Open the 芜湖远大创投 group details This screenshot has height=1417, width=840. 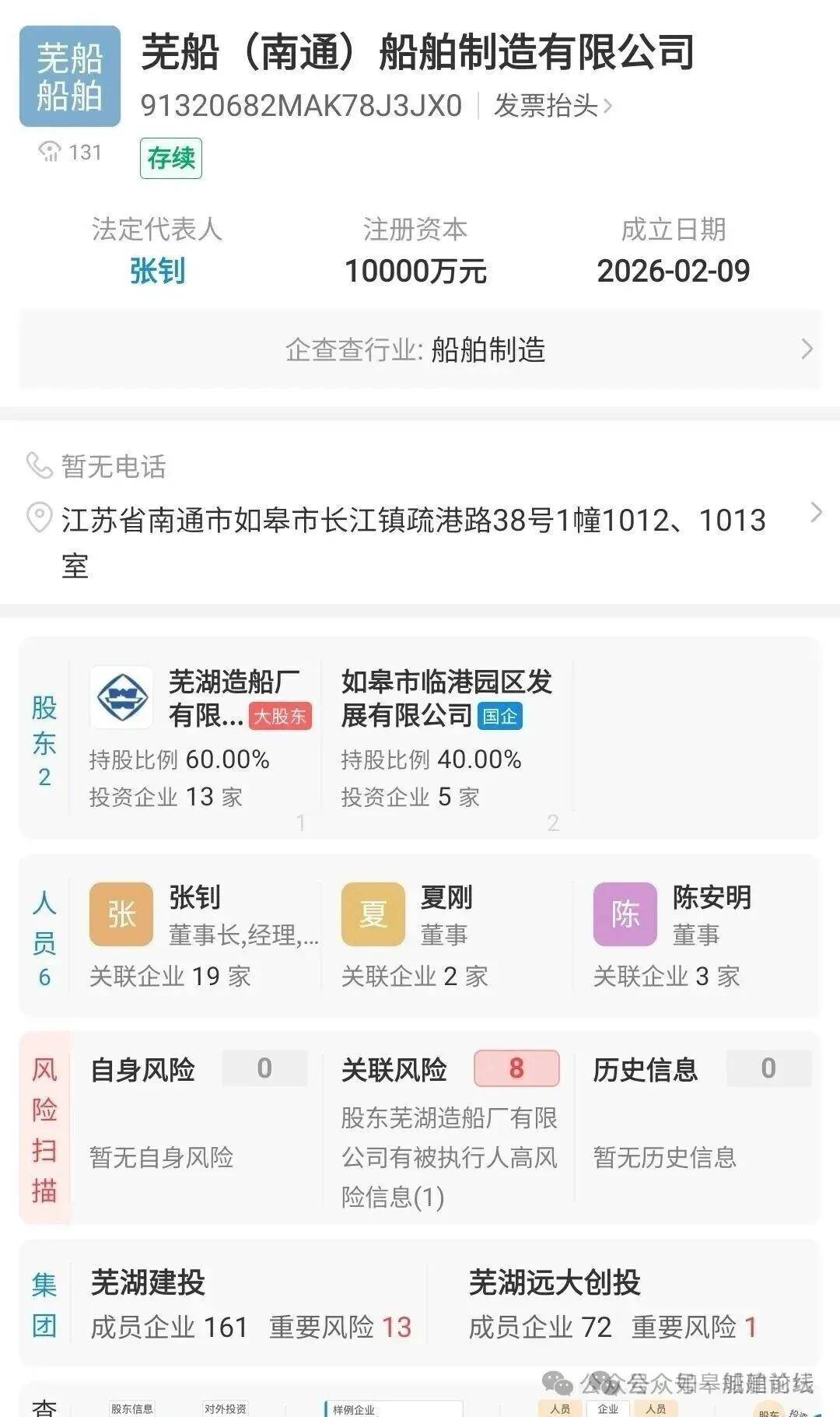614,1305
